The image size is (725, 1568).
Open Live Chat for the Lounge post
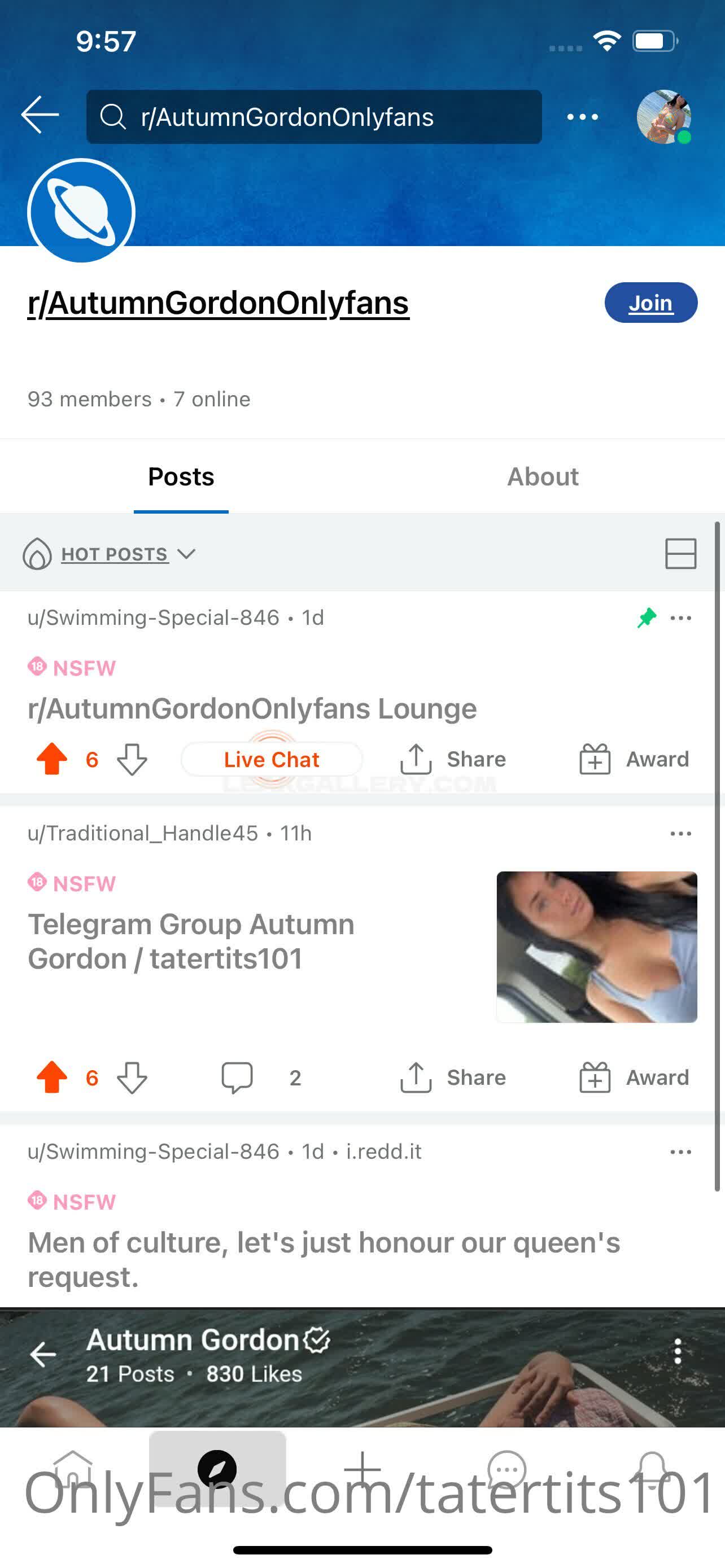tap(272, 759)
